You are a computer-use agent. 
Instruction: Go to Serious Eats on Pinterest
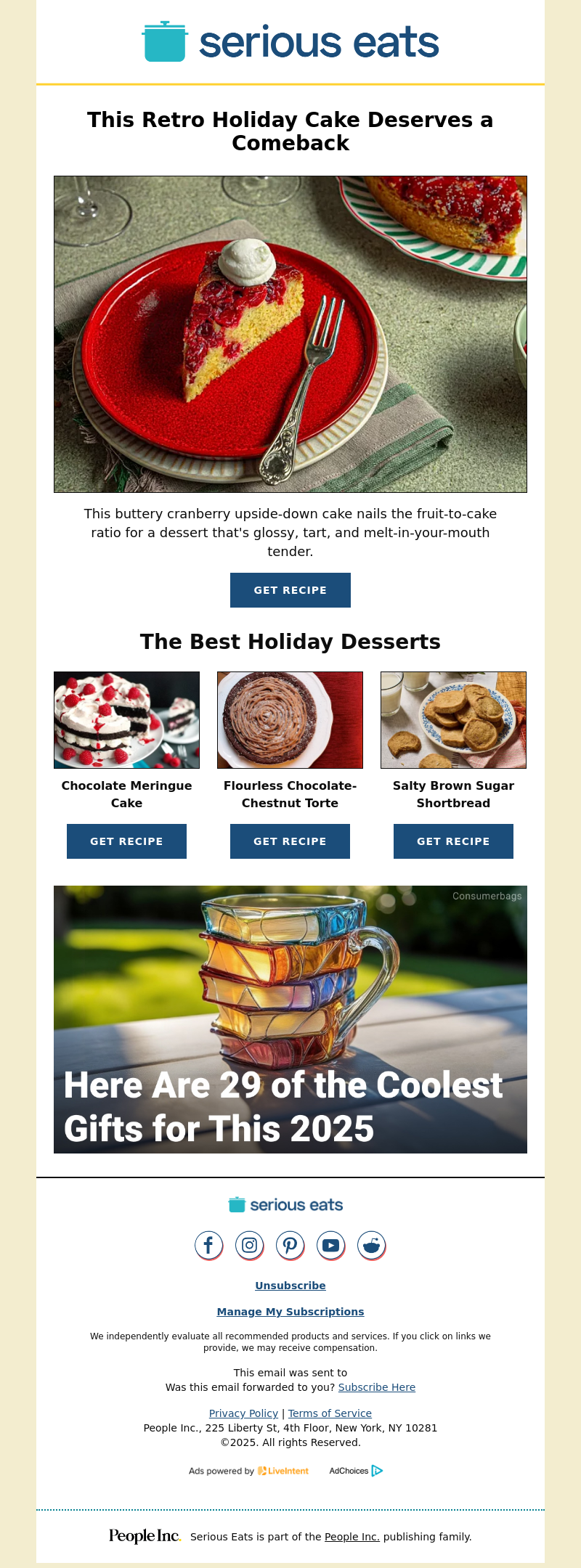click(x=290, y=1246)
